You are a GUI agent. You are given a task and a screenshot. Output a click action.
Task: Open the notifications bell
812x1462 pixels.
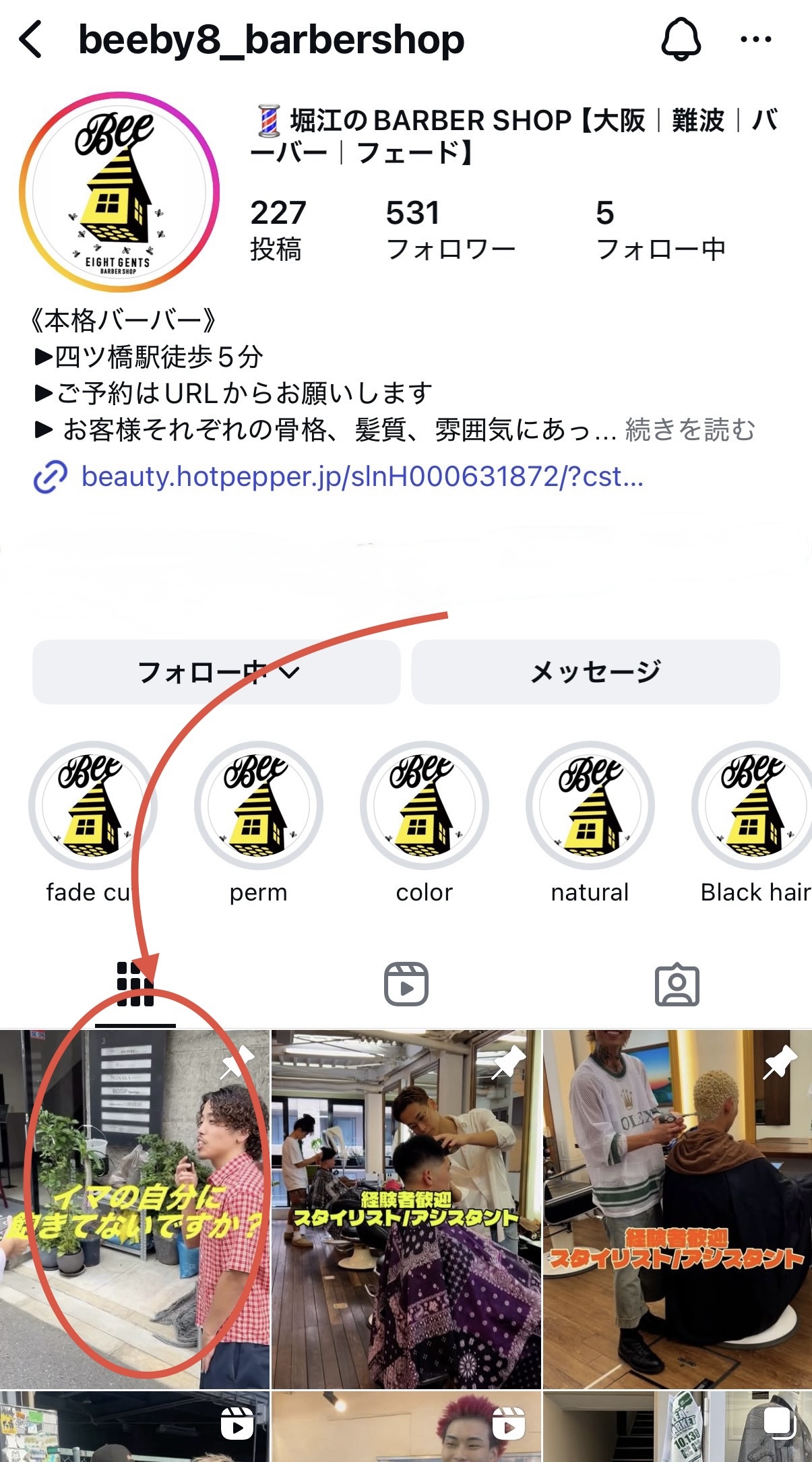point(681,40)
